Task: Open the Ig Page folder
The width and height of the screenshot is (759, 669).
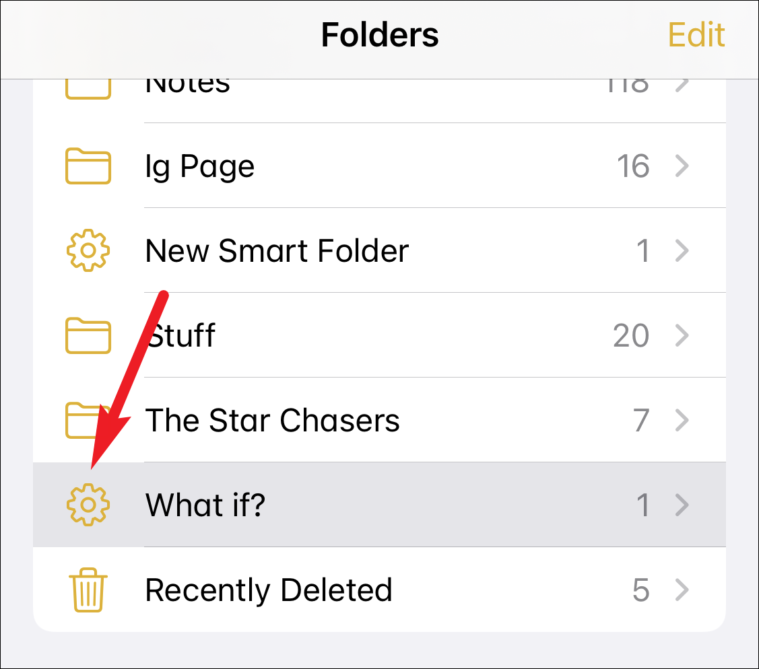Action: pos(380,166)
